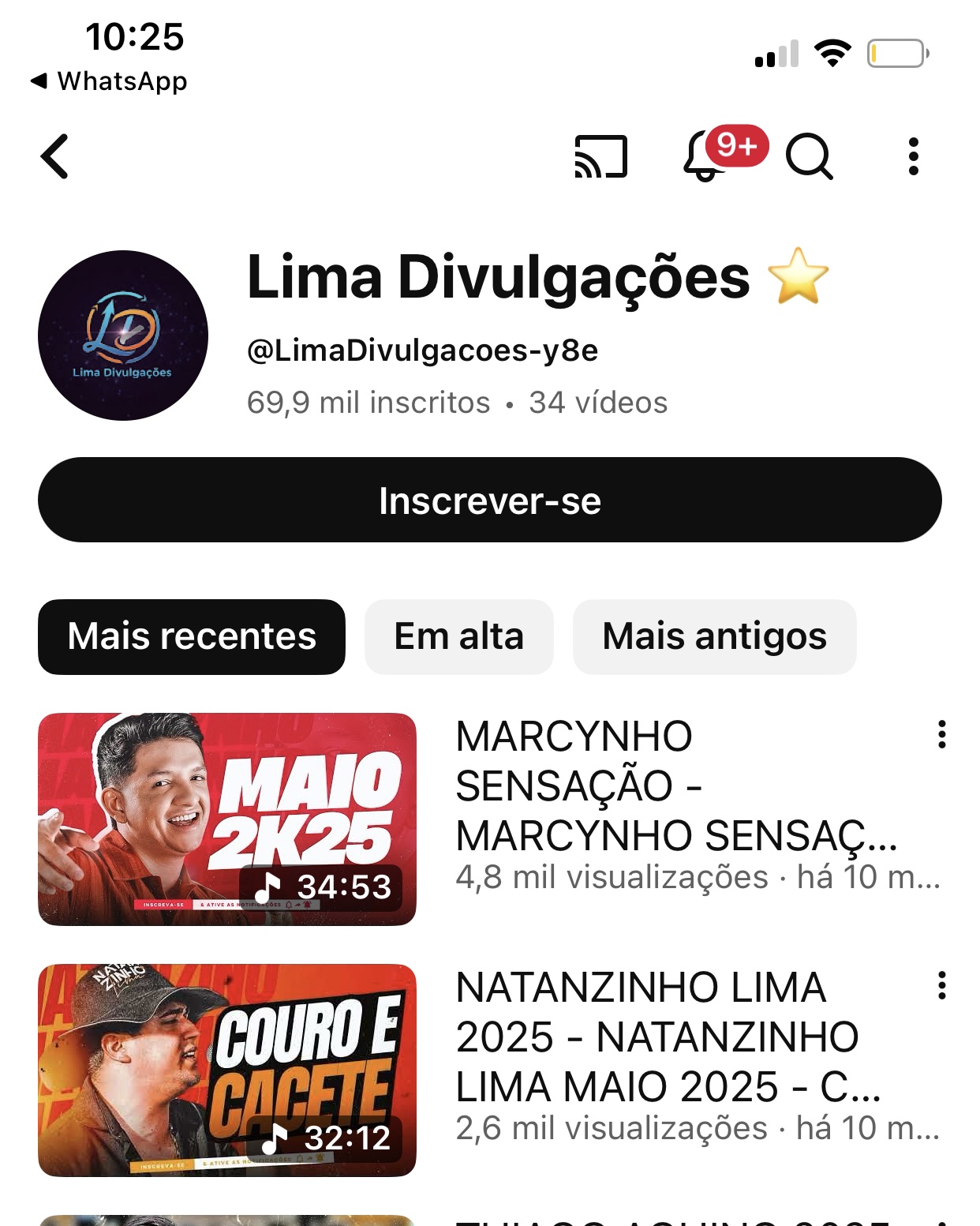Subscribe with the Inscrever-se button
The width and height of the screenshot is (980, 1226).
click(489, 500)
